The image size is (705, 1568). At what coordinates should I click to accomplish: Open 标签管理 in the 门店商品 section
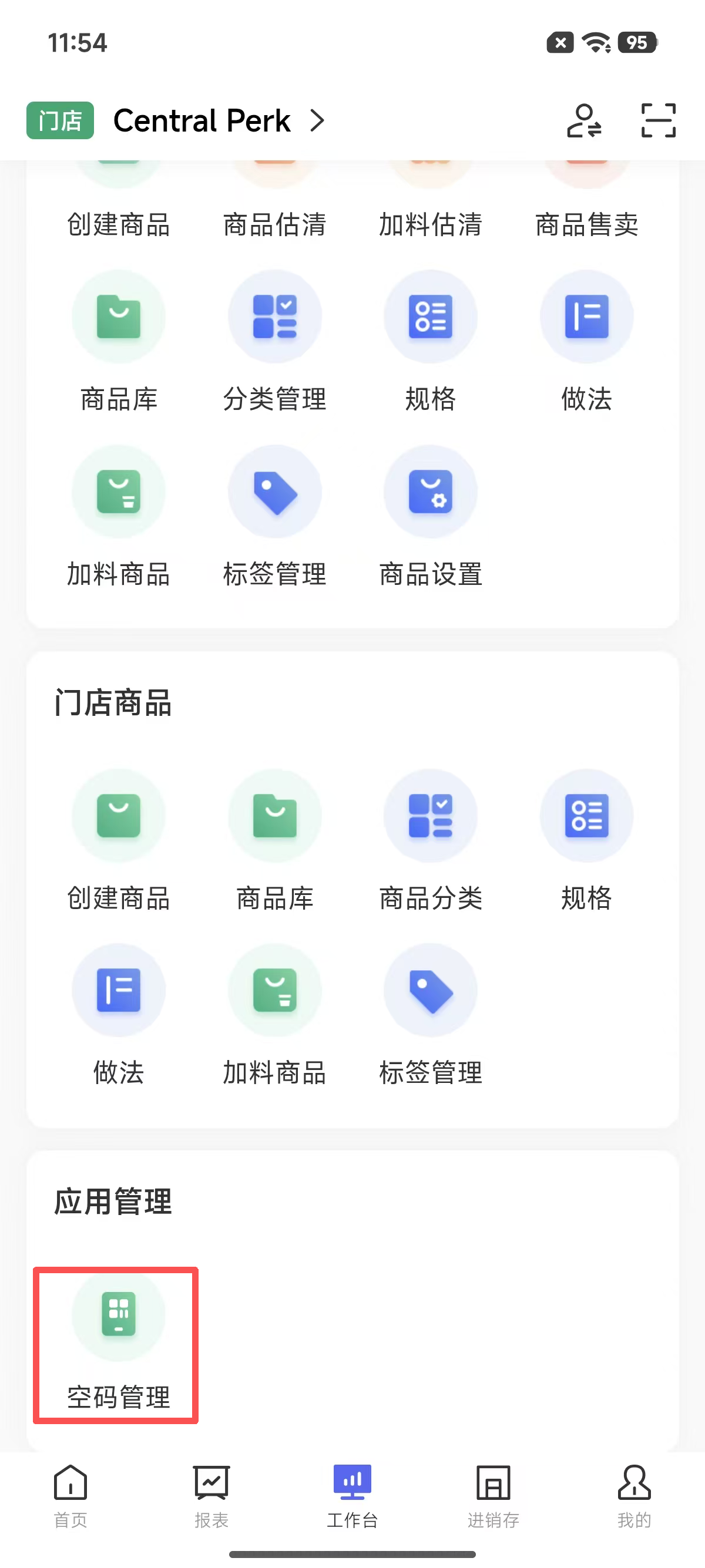tap(431, 1015)
